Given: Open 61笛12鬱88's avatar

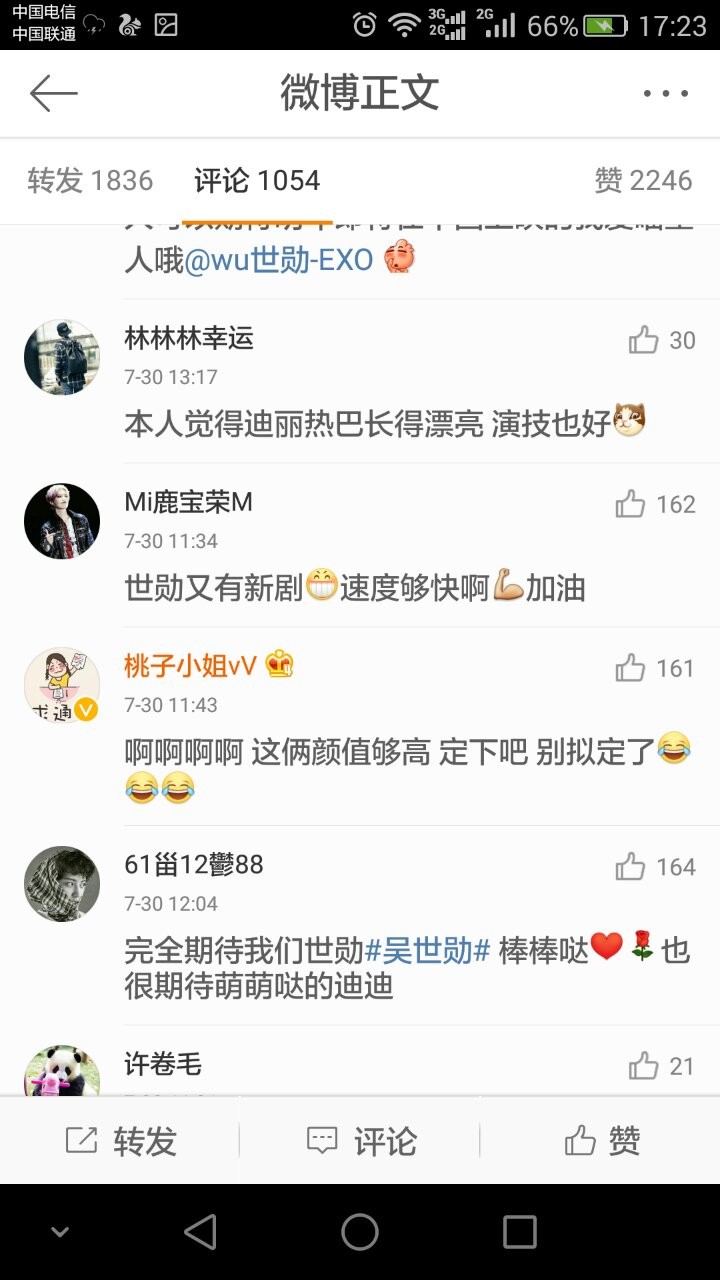Looking at the screenshot, I should [x=62, y=884].
